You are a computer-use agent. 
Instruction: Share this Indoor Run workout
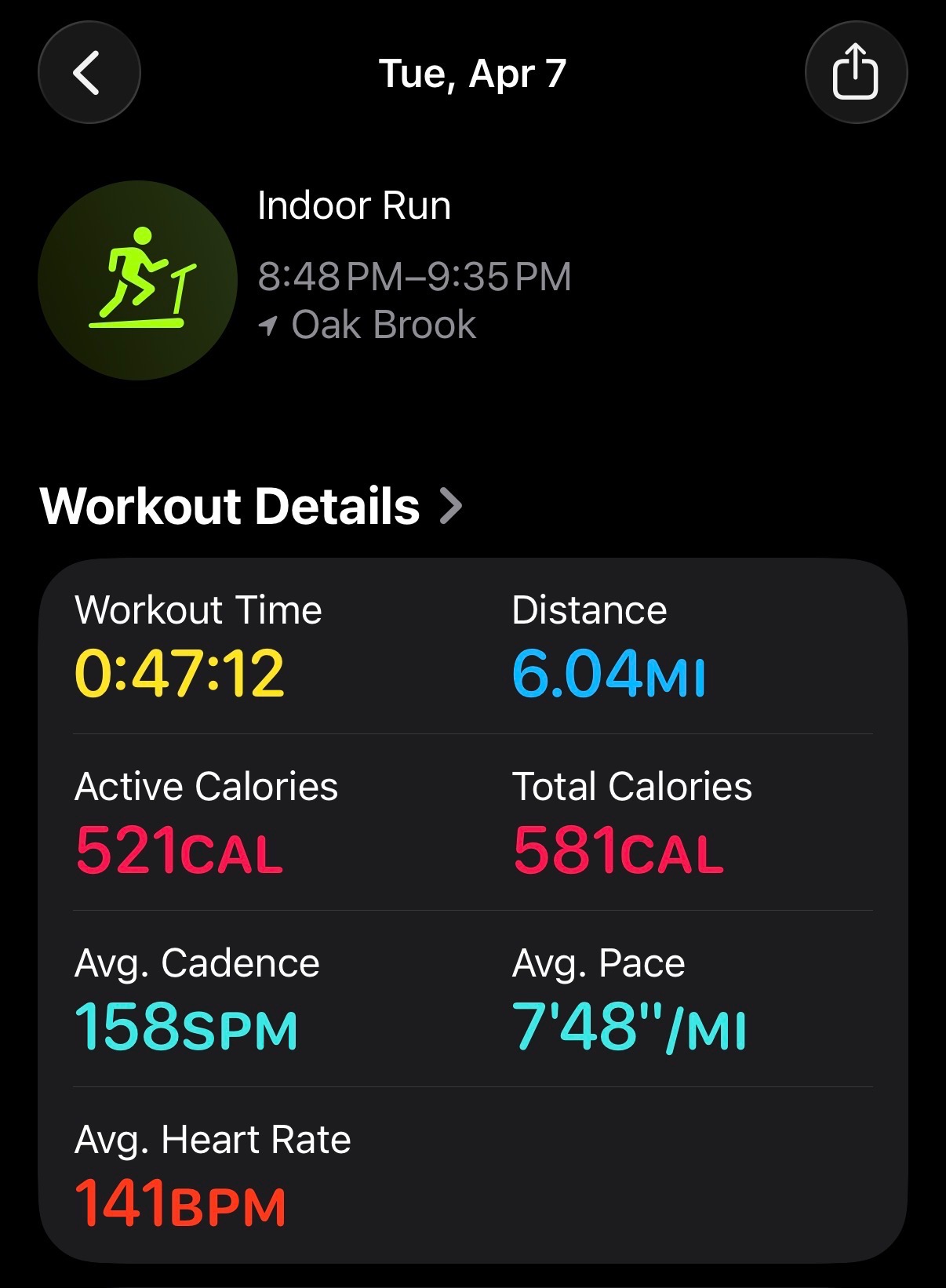855,73
